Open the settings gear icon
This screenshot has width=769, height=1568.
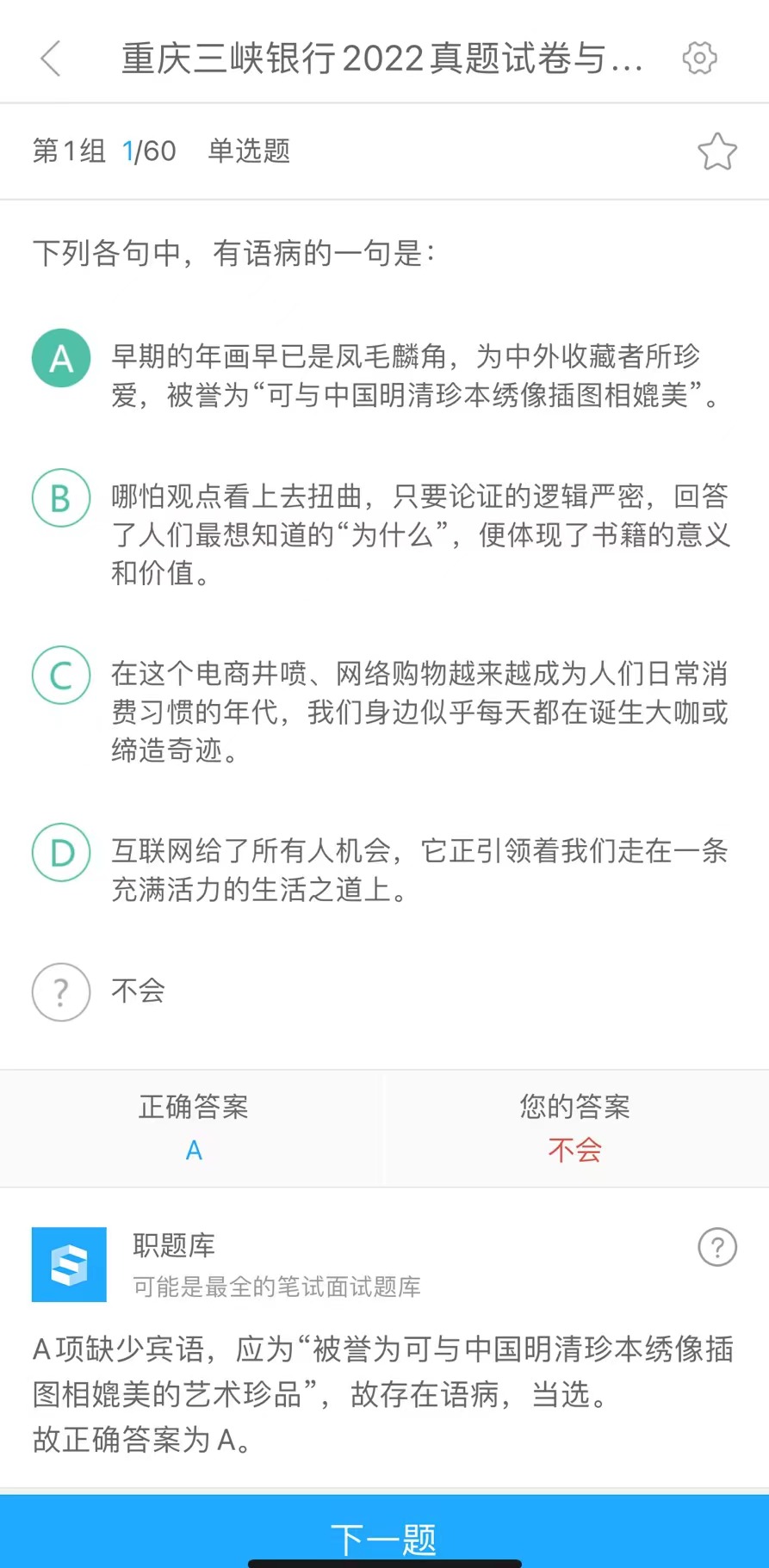coord(699,59)
